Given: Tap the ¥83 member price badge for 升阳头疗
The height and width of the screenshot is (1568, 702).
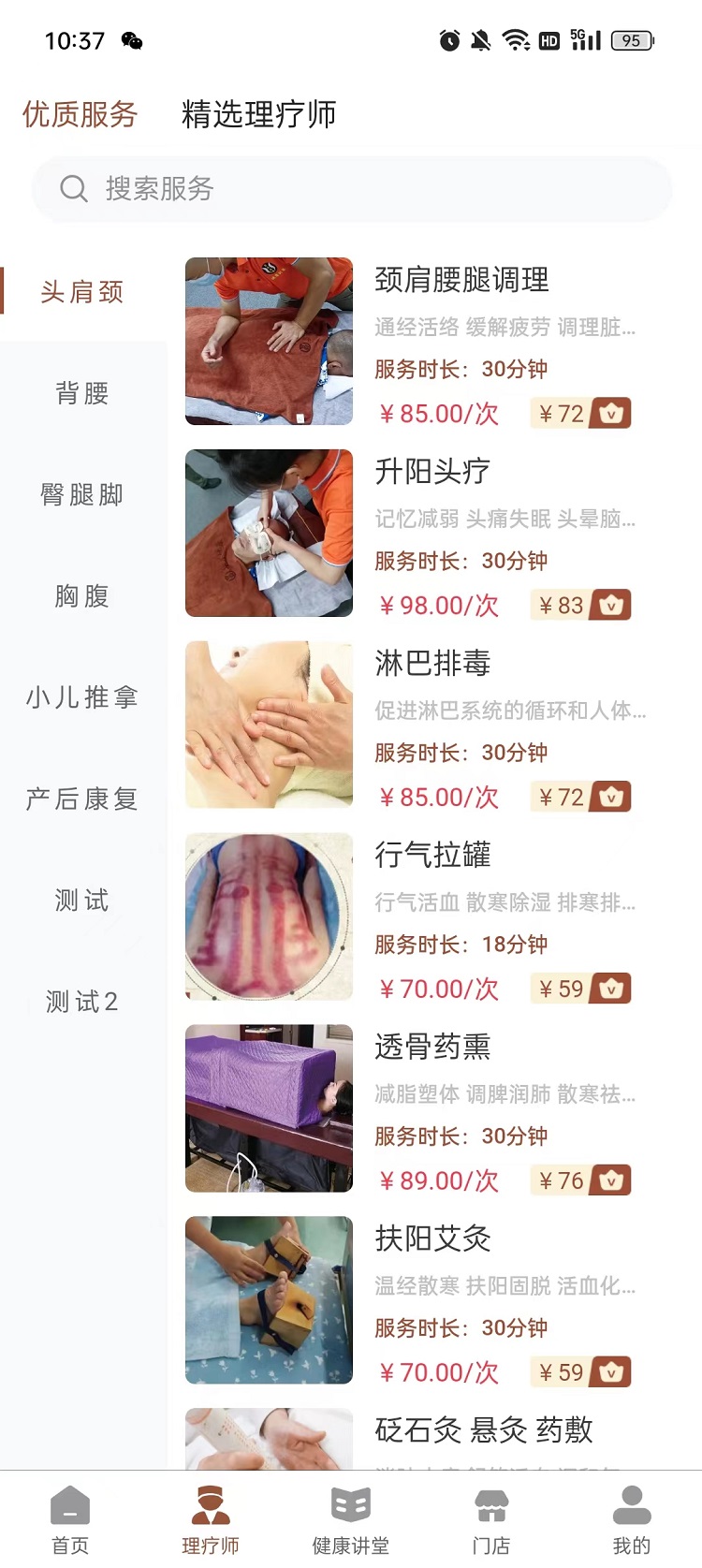Looking at the screenshot, I should [582, 606].
